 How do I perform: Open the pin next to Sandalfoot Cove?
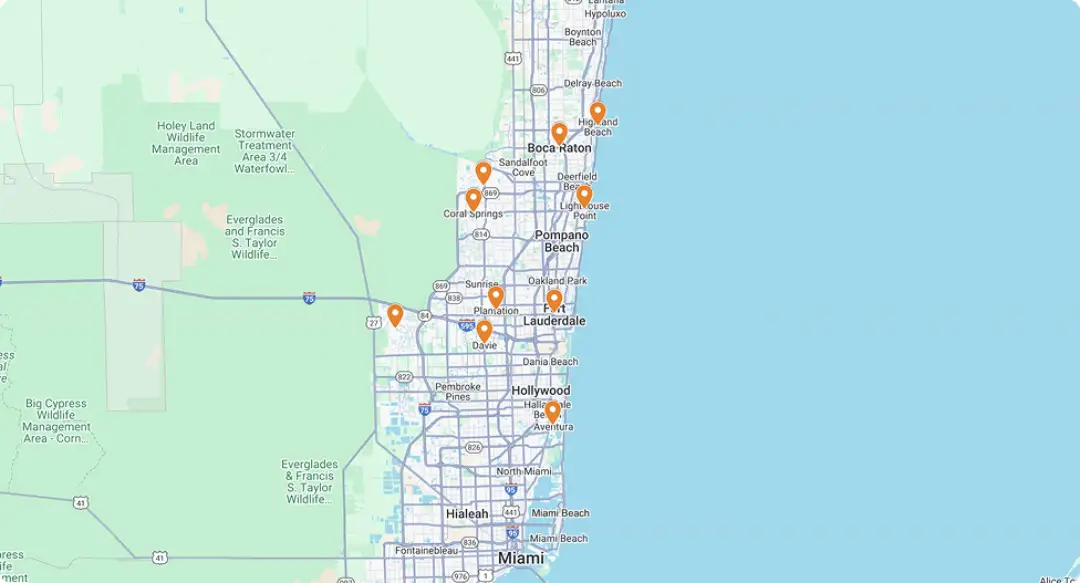click(483, 171)
